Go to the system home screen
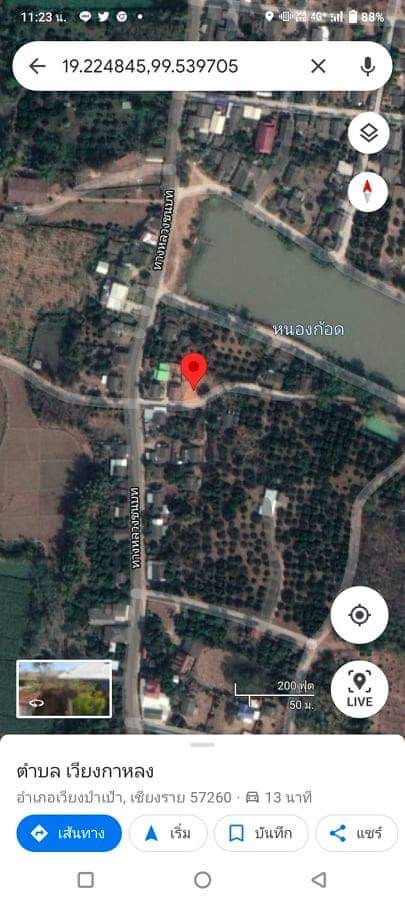Viewport: 405px width, 902px height. click(202, 880)
